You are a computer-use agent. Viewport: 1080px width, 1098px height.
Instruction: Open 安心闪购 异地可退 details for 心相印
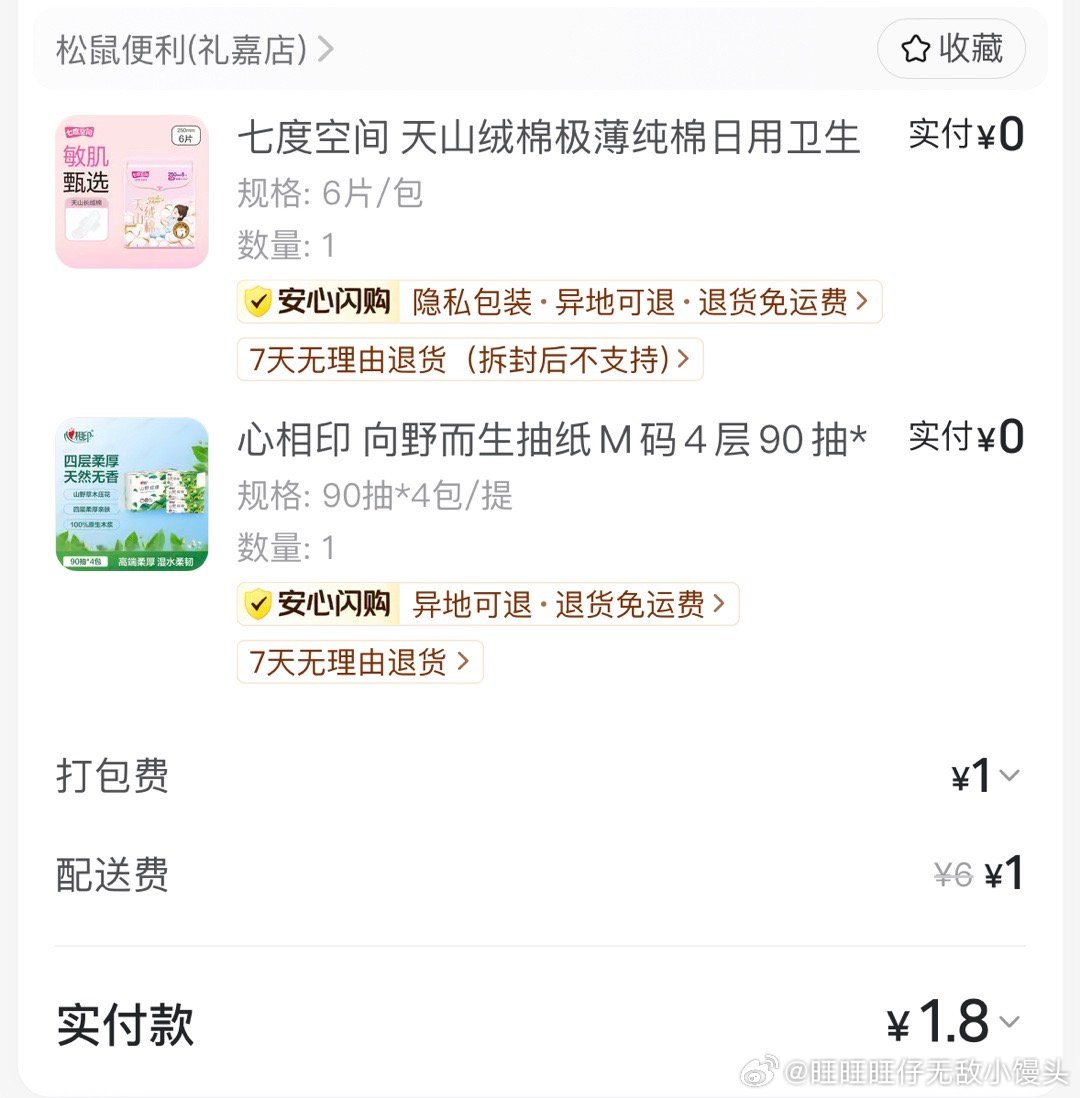pyautogui.click(x=487, y=604)
